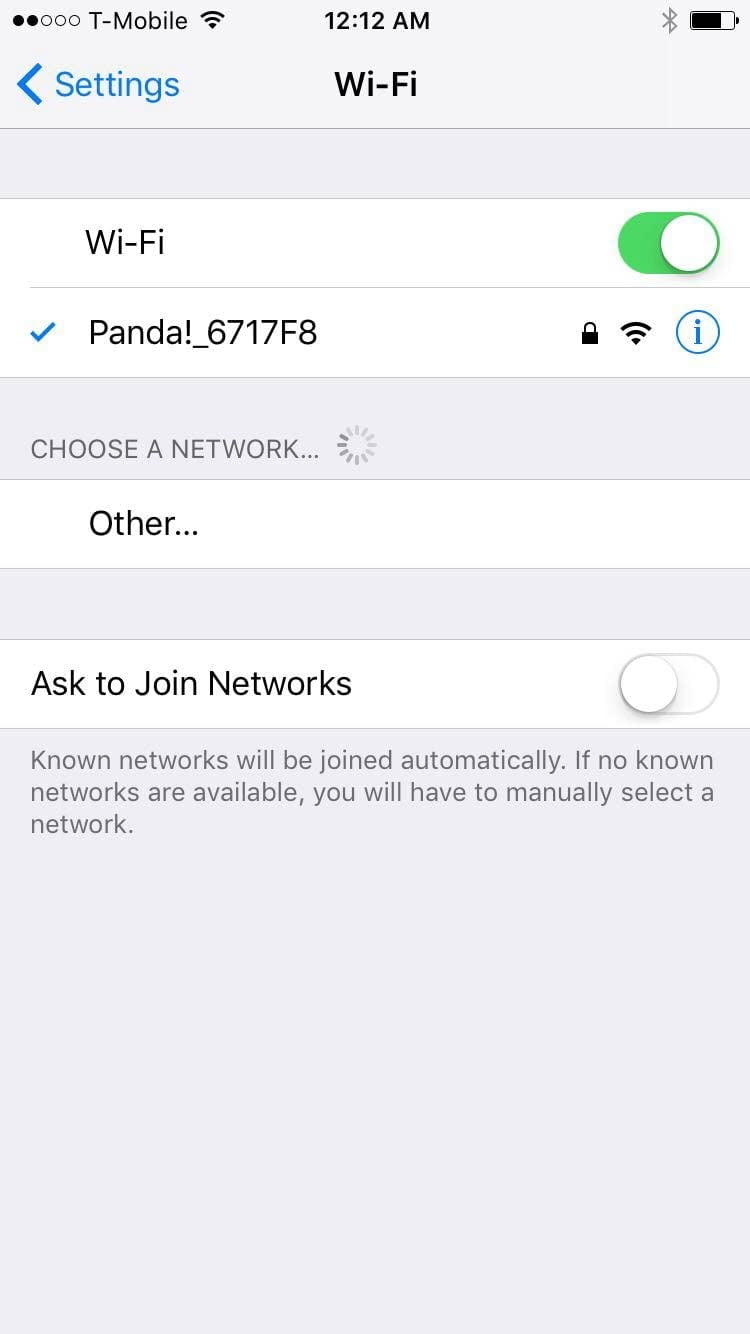Open info for Panda!_6717F8 network
This screenshot has width=750, height=1334.
pyautogui.click(x=697, y=333)
